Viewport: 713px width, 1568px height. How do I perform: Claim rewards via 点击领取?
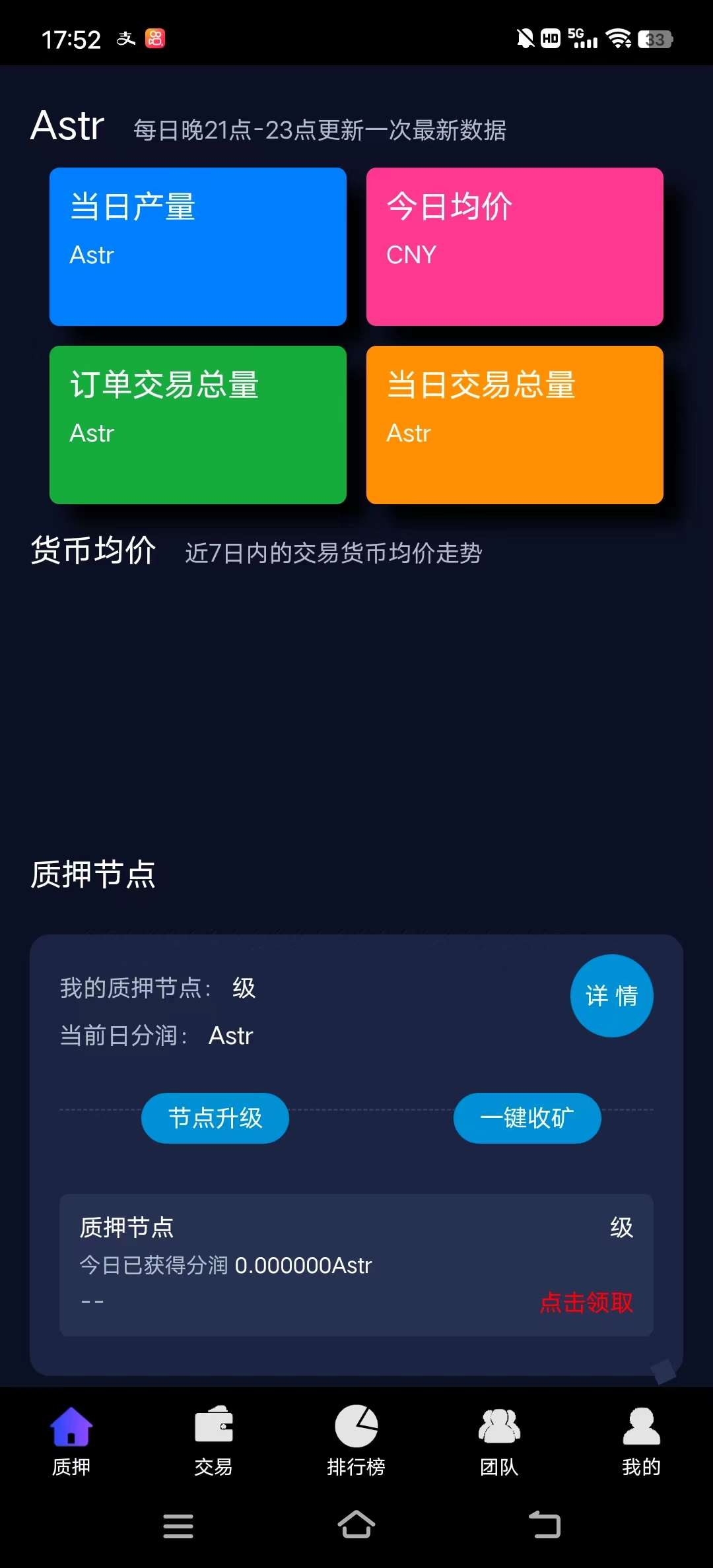[586, 1303]
